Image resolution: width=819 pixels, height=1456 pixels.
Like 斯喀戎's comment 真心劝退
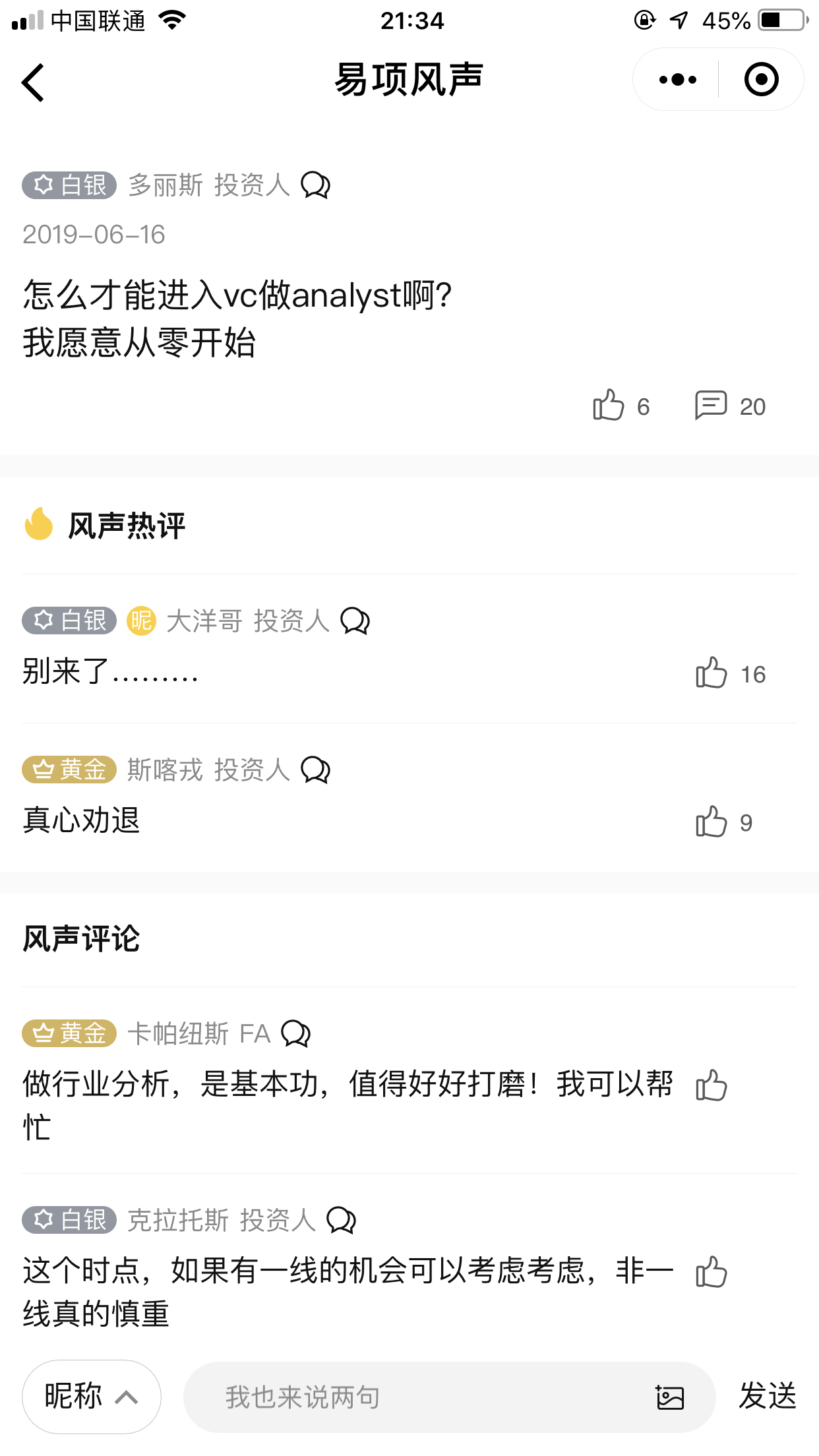click(712, 822)
